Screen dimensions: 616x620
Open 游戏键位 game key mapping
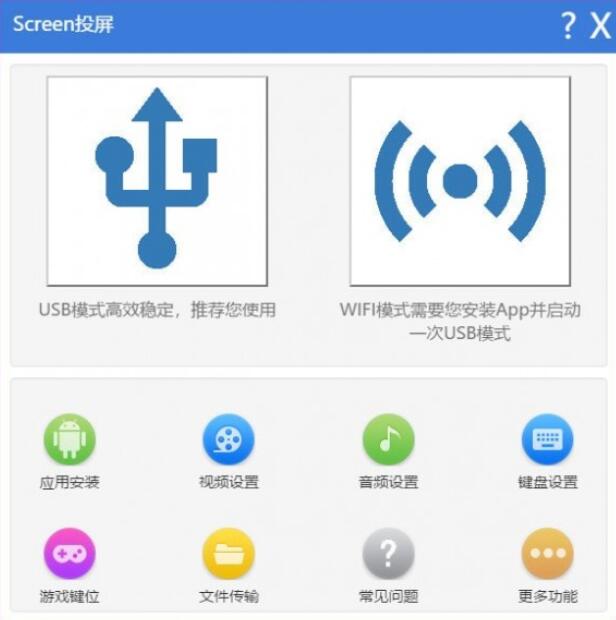pyautogui.click(x=69, y=554)
